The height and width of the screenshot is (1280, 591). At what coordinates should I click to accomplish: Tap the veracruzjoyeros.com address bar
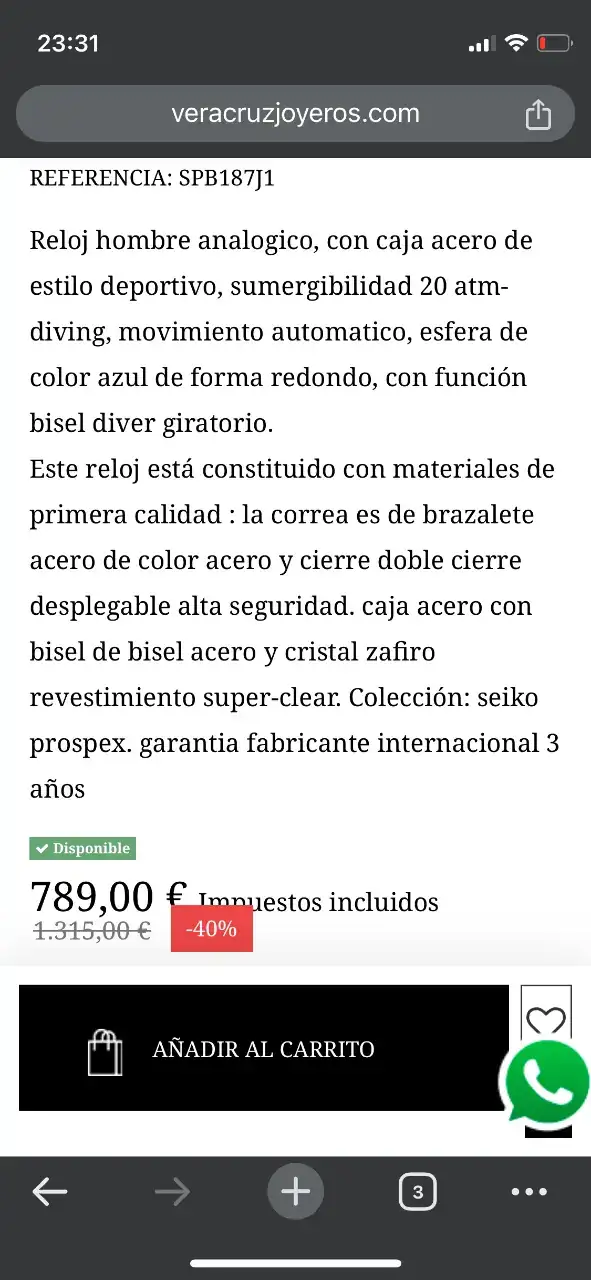click(295, 114)
